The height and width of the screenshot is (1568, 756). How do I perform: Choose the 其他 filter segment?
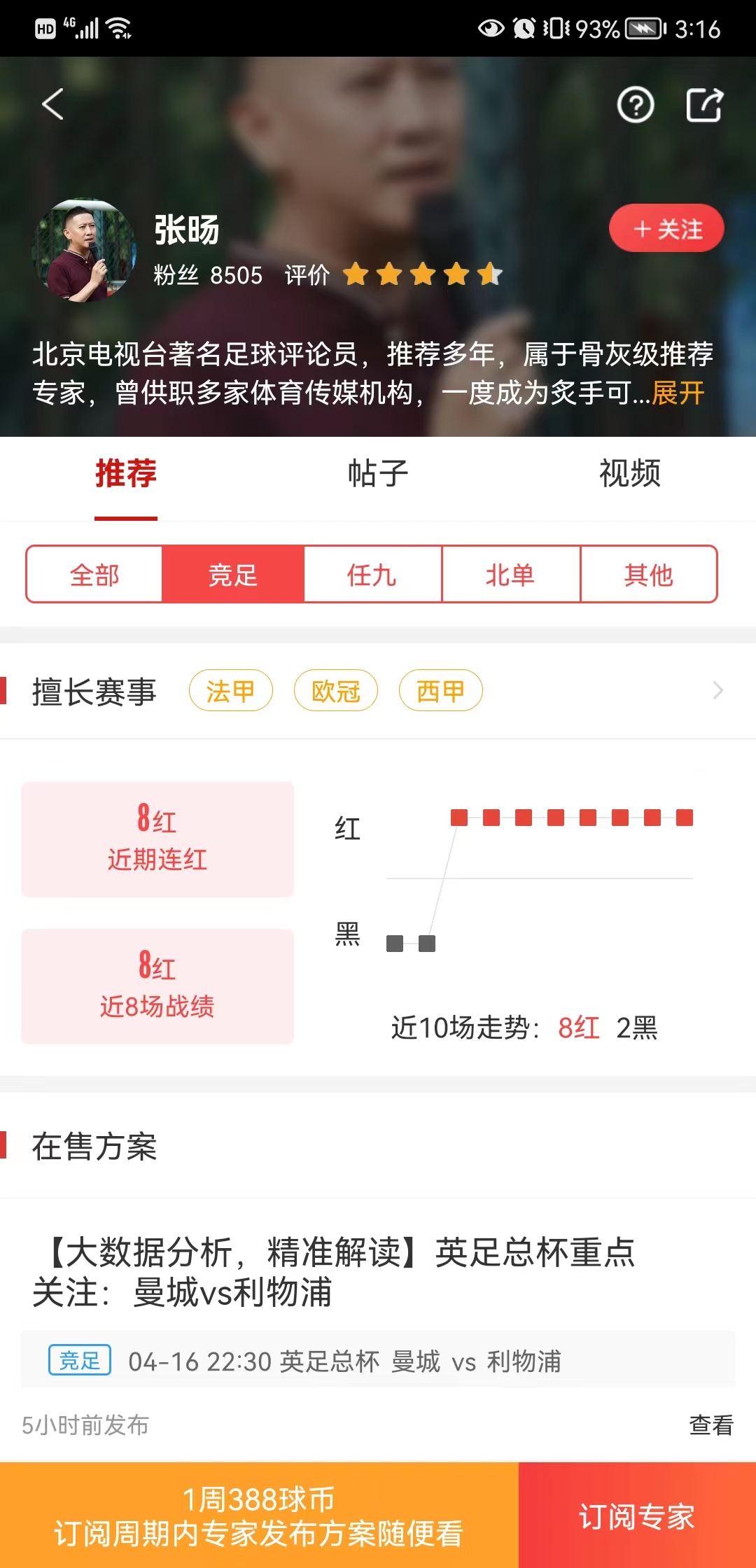pyautogui.click(x=649, y=575)
